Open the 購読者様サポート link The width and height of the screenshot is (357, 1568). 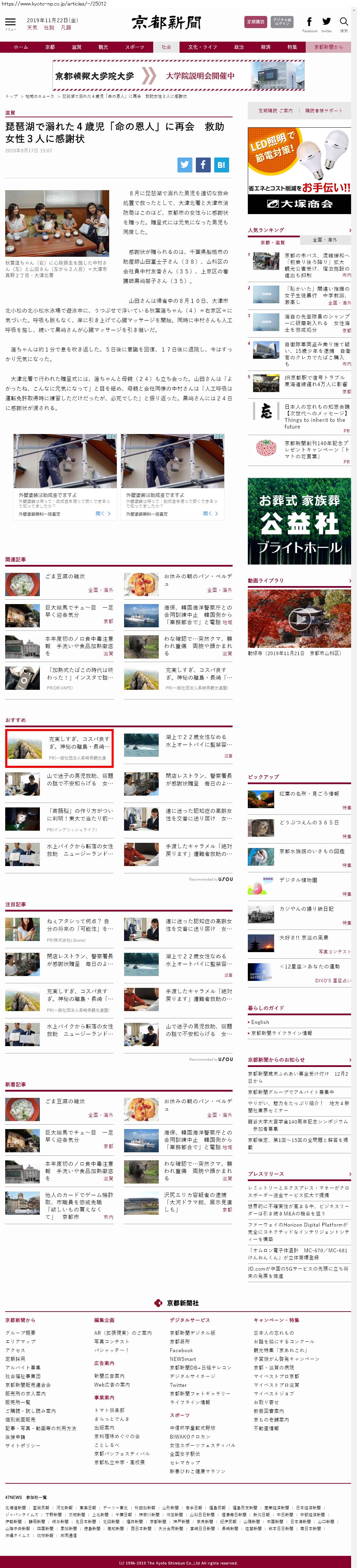(x=323, y=111)
